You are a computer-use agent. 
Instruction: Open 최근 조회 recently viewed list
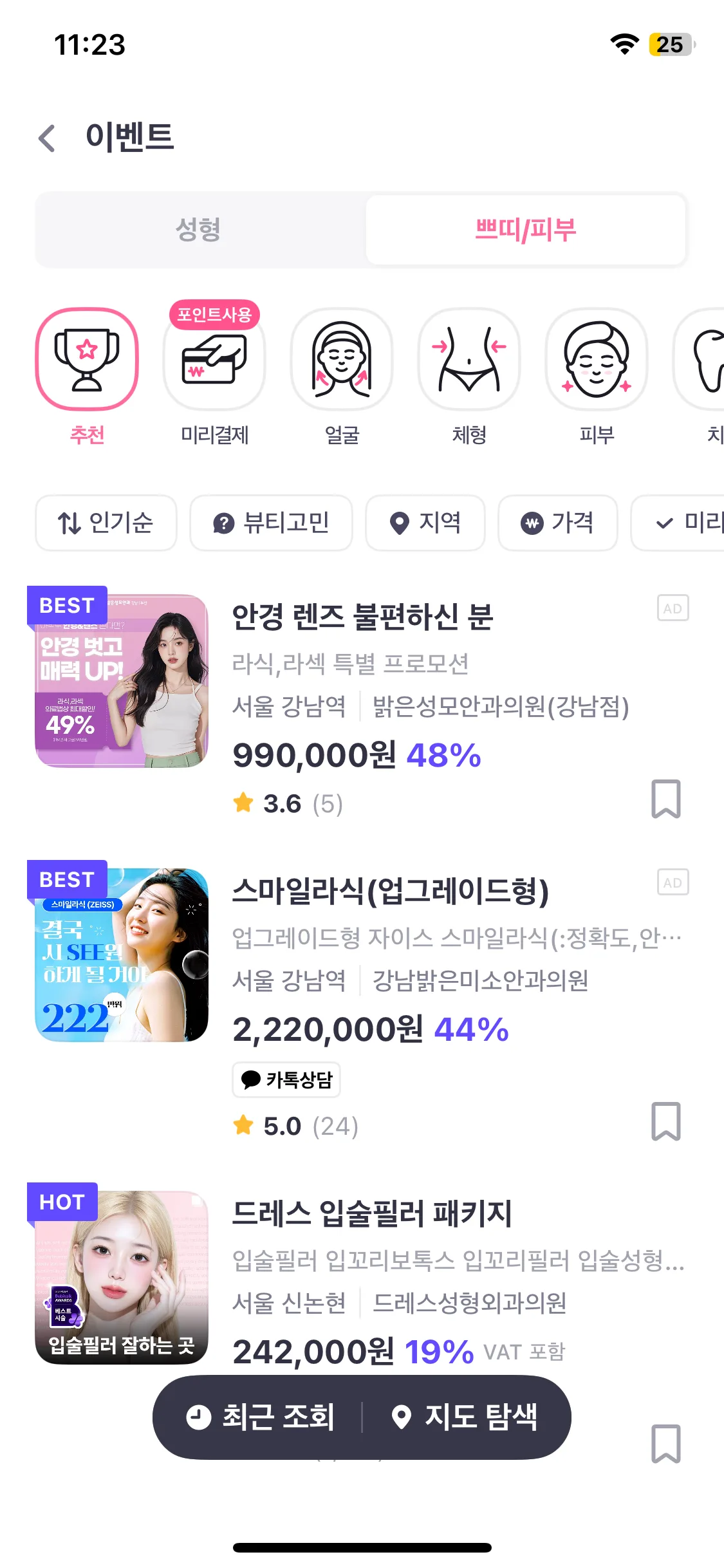(261, 1417)
